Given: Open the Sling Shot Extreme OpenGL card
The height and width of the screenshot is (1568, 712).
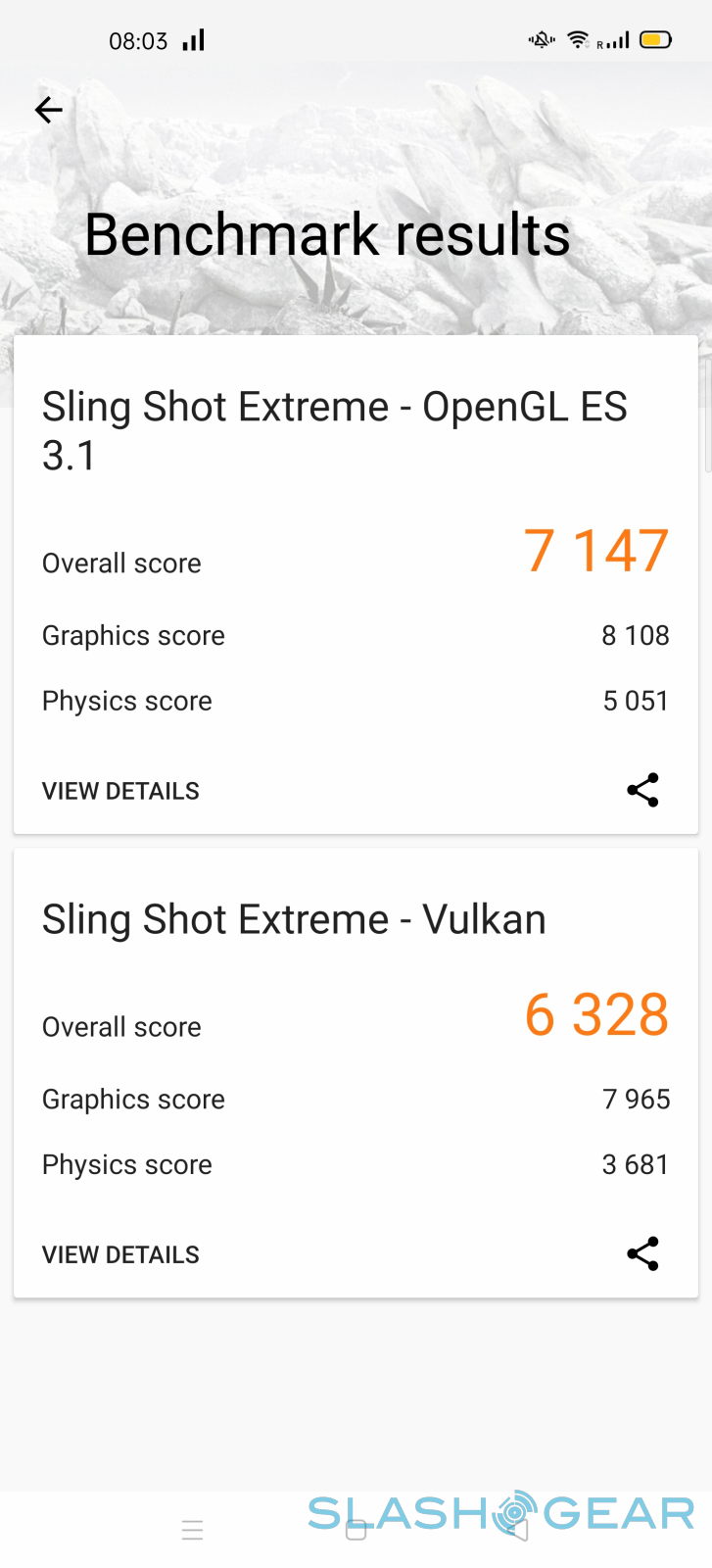Looking at the screenshot, I should point(335,430).
